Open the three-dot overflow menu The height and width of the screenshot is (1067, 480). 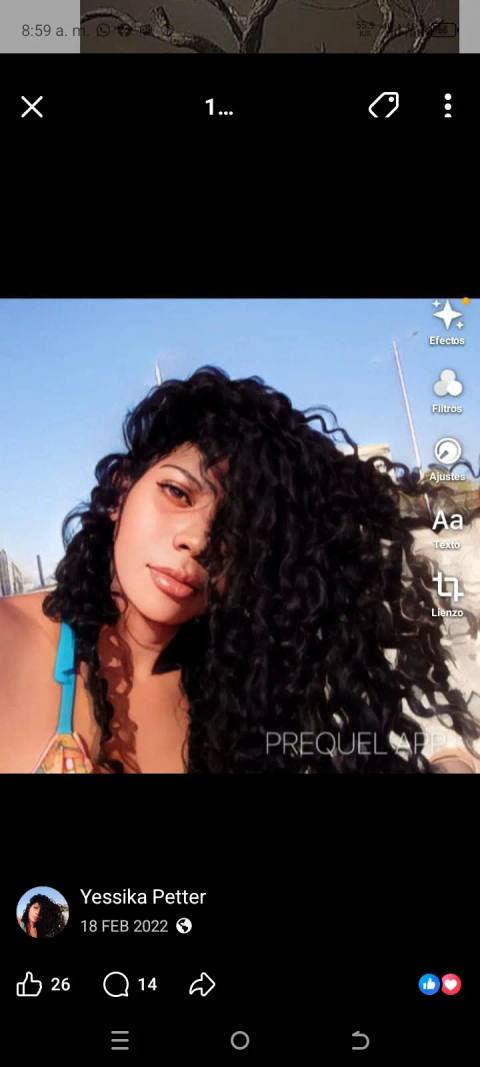point(447,106)
